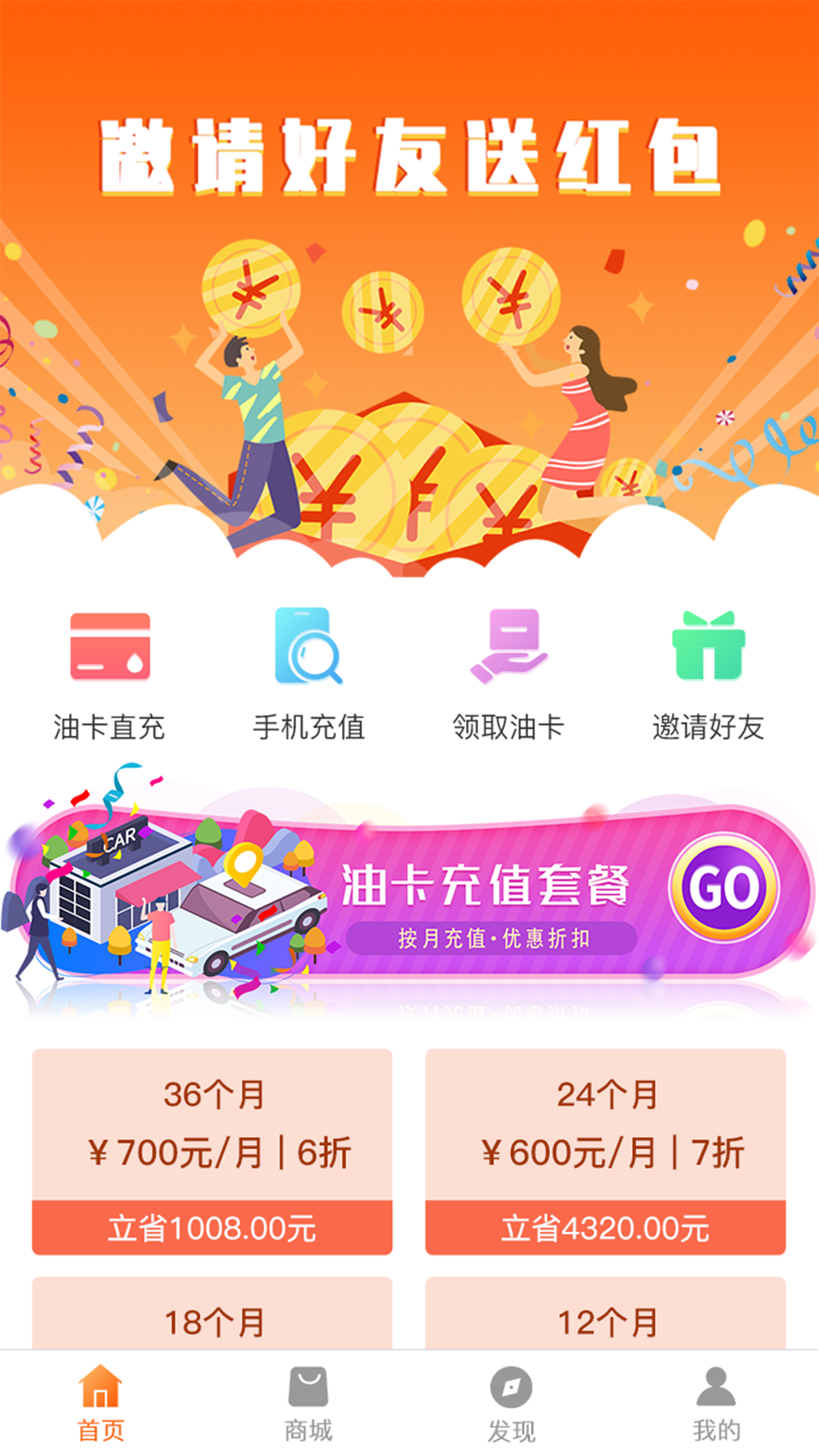Open the 我的 profile tab
Image resolution: width=819 pixels, height=1456 pixels.
click(716, 1403)
